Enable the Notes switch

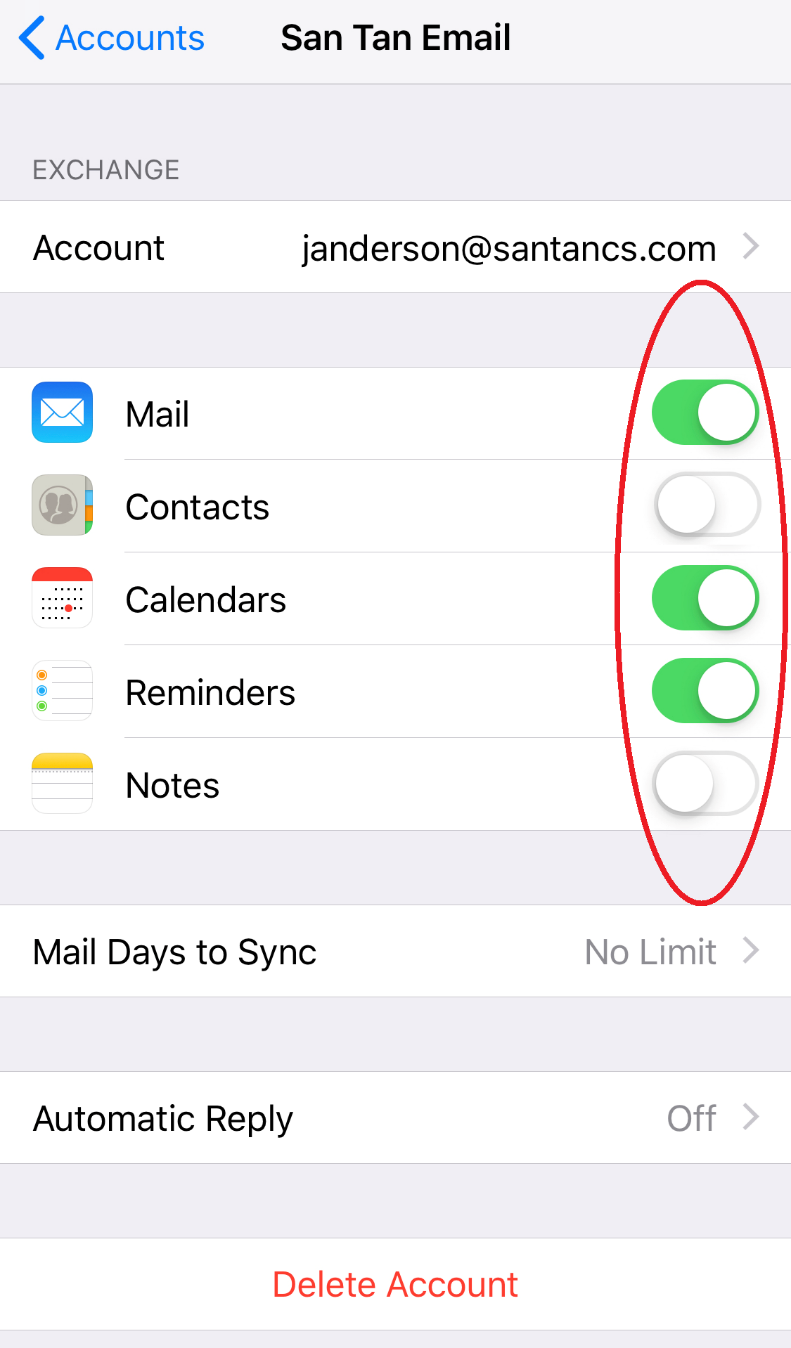click(x=706, y=784)
